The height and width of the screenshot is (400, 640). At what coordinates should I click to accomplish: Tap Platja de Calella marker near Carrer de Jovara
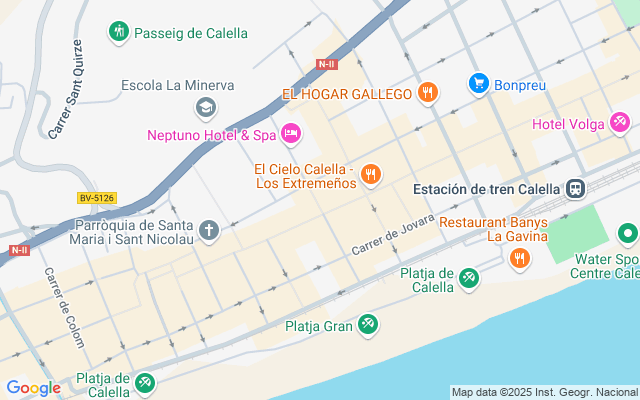tap(469, 278)
